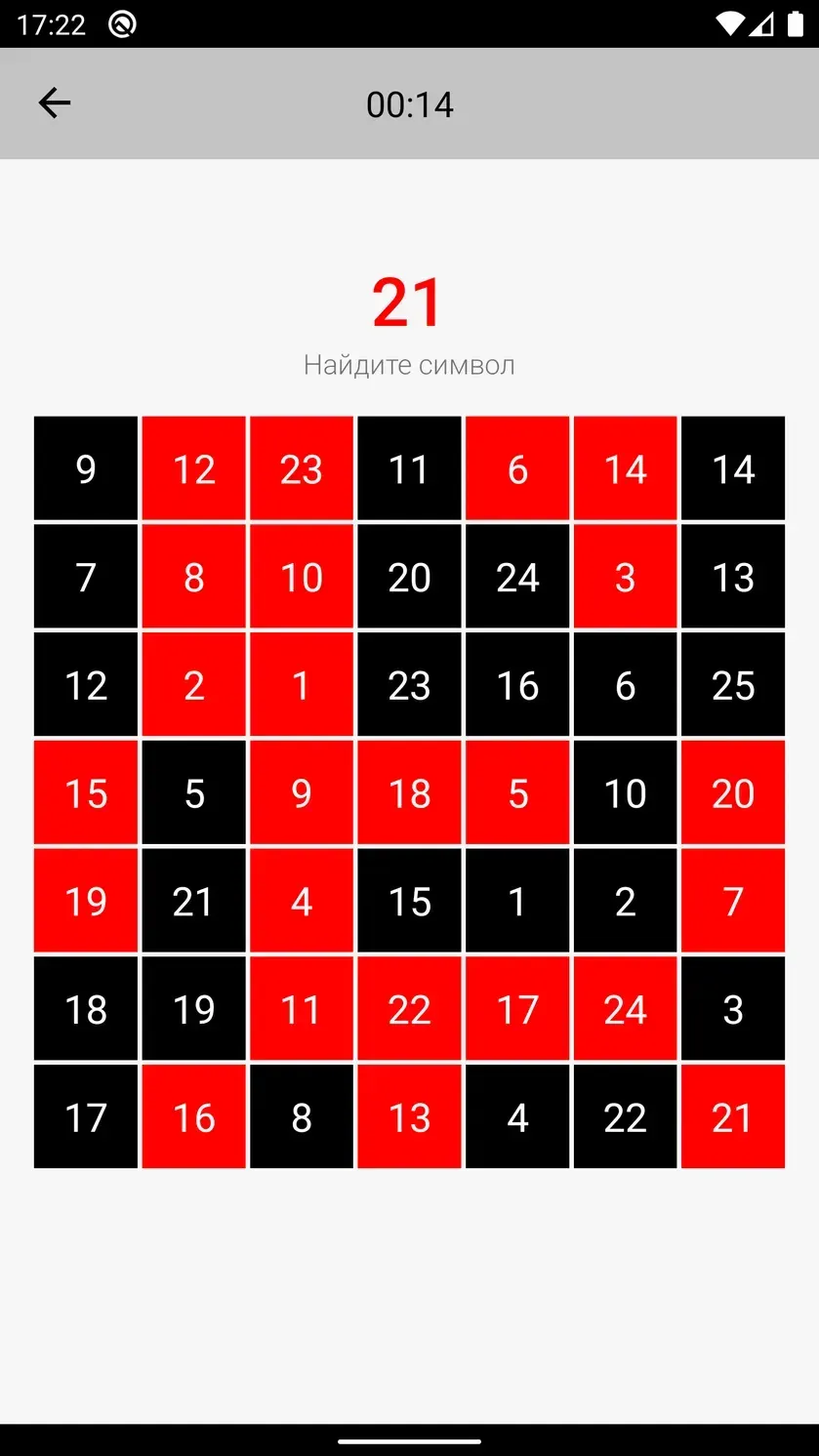Go back using the arrow icon
This screenshot has width=819, height=1456.
pyautogui.click(x=55, y=102)
